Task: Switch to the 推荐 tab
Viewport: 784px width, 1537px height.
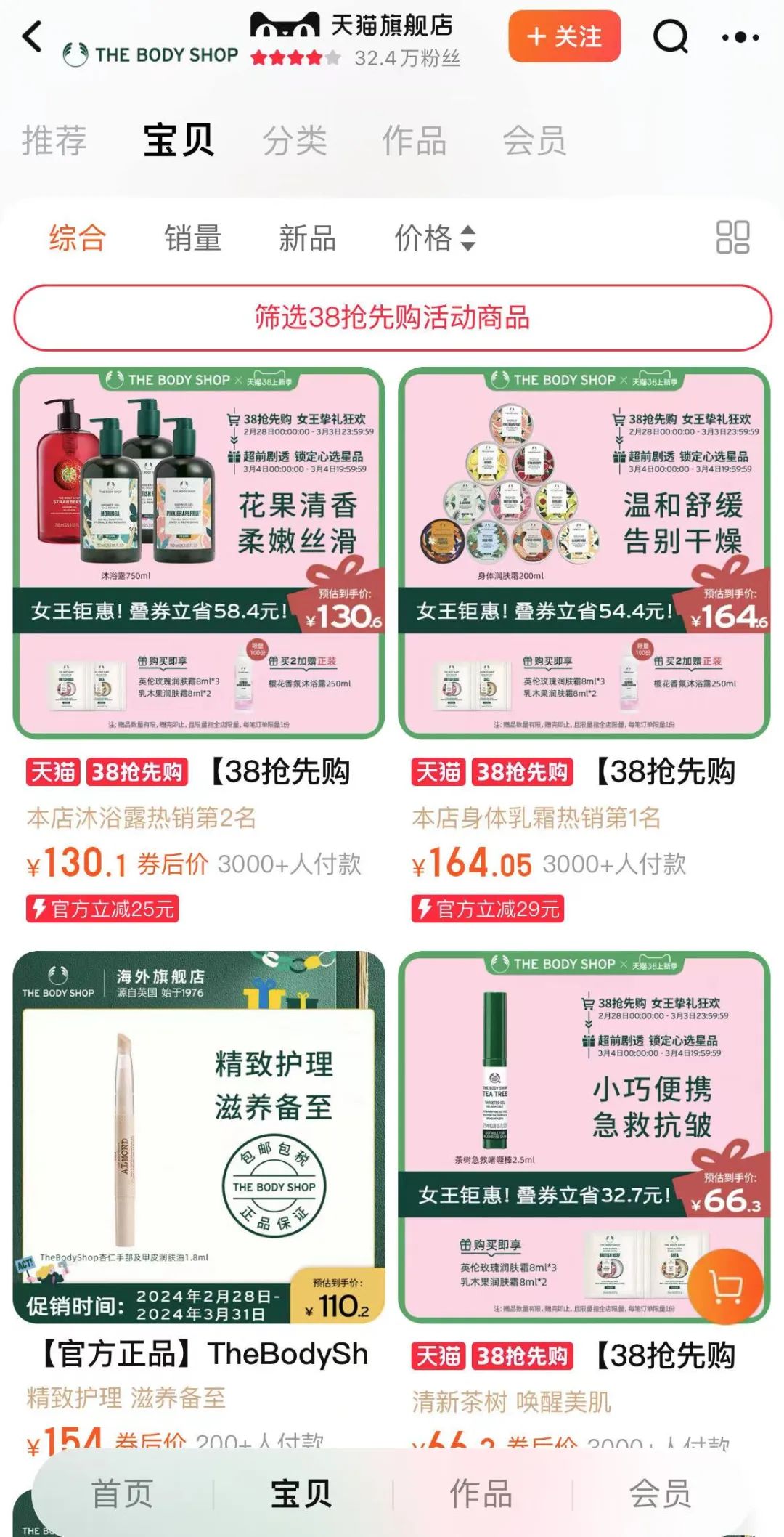Action: [x=54, y=140]
